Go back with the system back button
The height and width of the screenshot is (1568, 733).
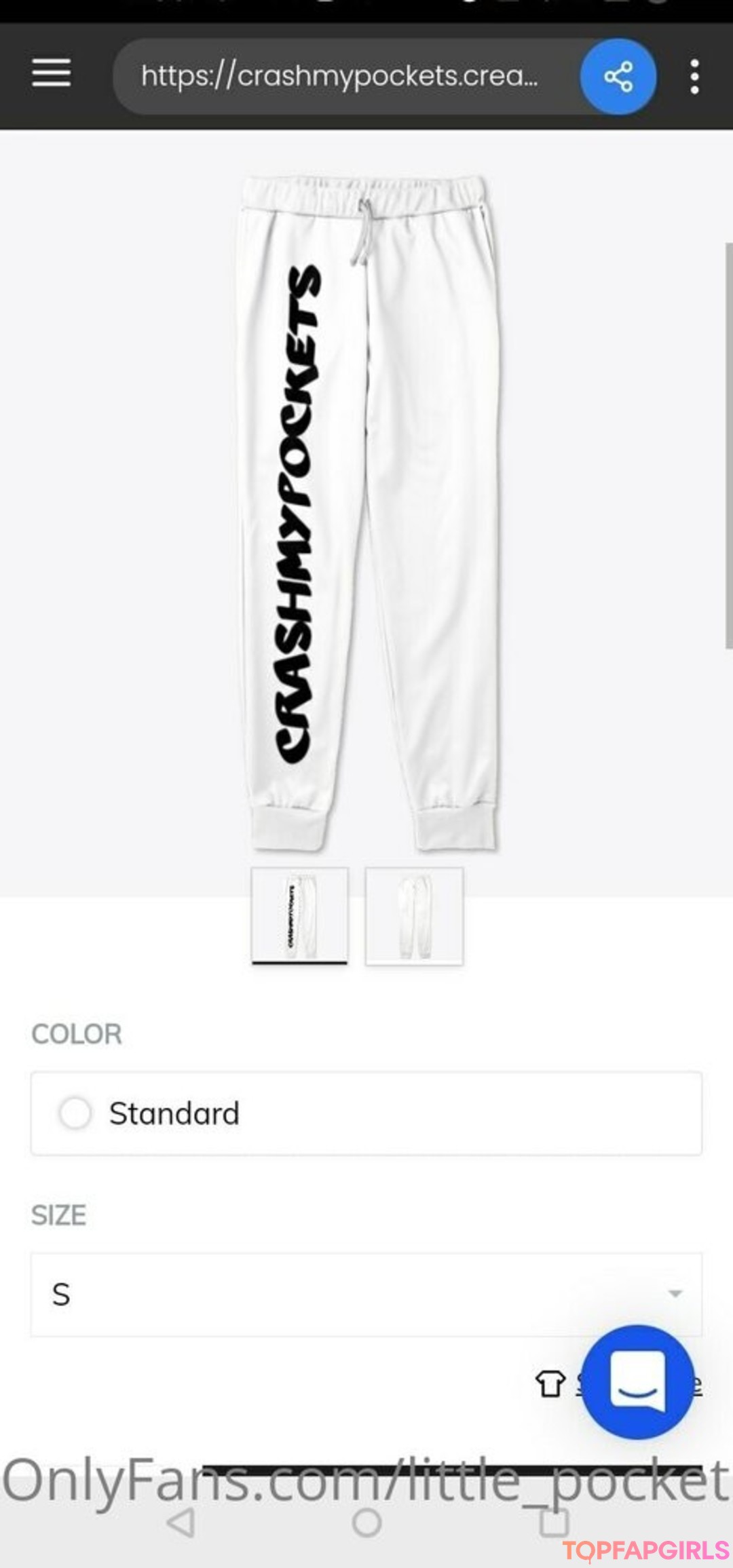(181, 1523)
